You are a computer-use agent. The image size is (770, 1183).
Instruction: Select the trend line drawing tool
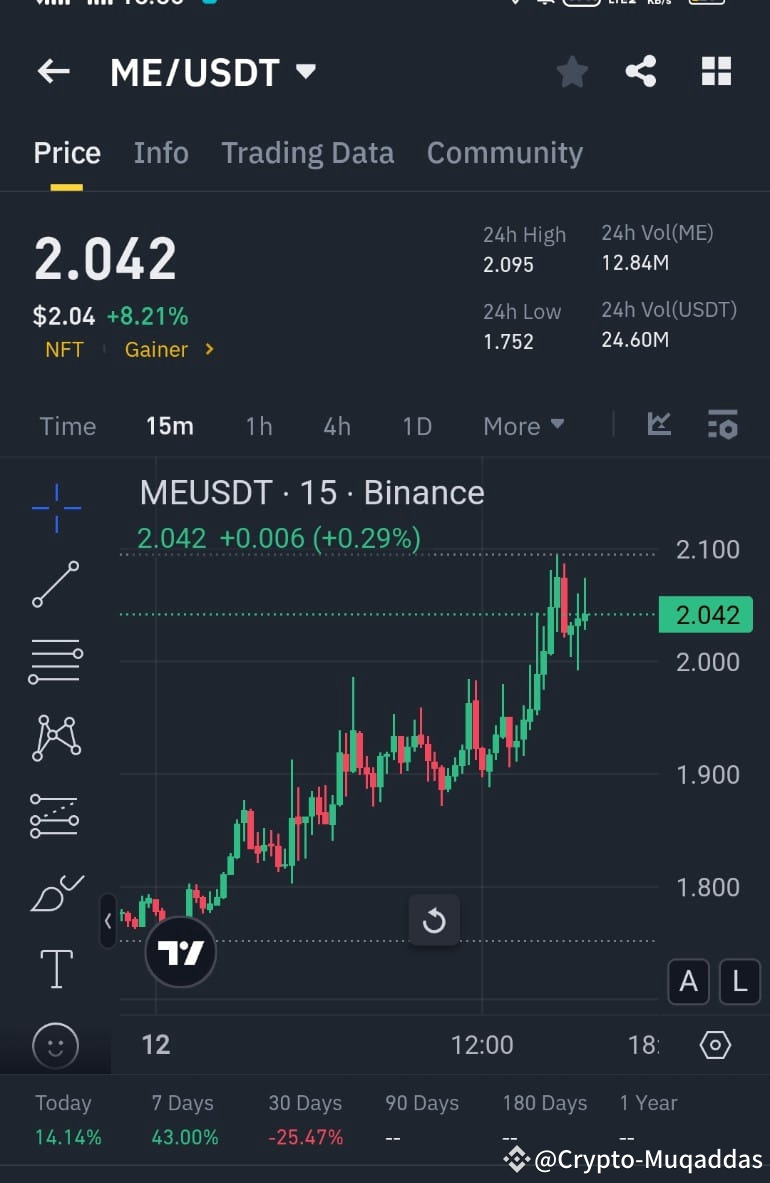click(55, 583)
